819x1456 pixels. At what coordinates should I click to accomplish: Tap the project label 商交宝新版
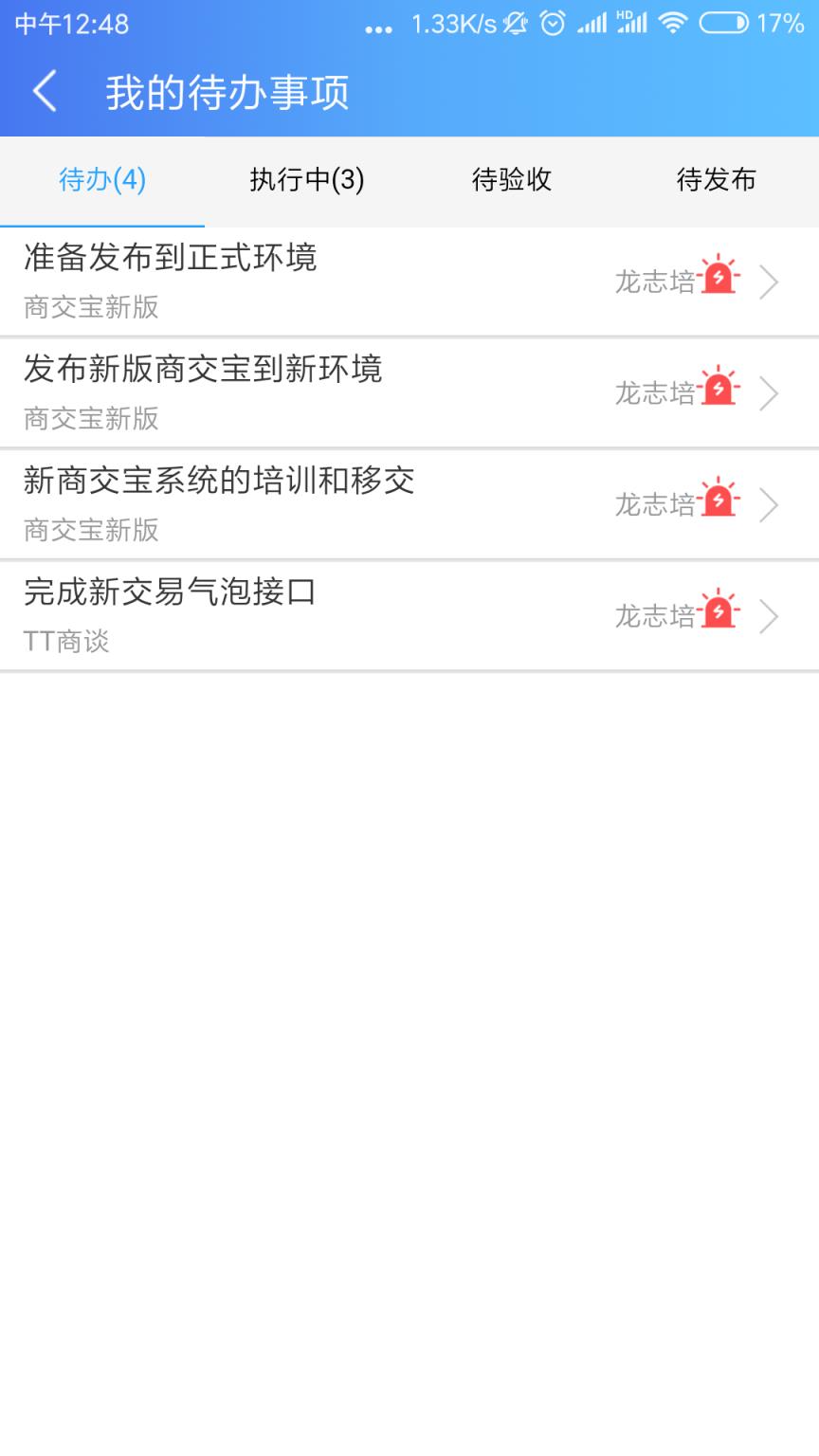click(x=90, y=308)
